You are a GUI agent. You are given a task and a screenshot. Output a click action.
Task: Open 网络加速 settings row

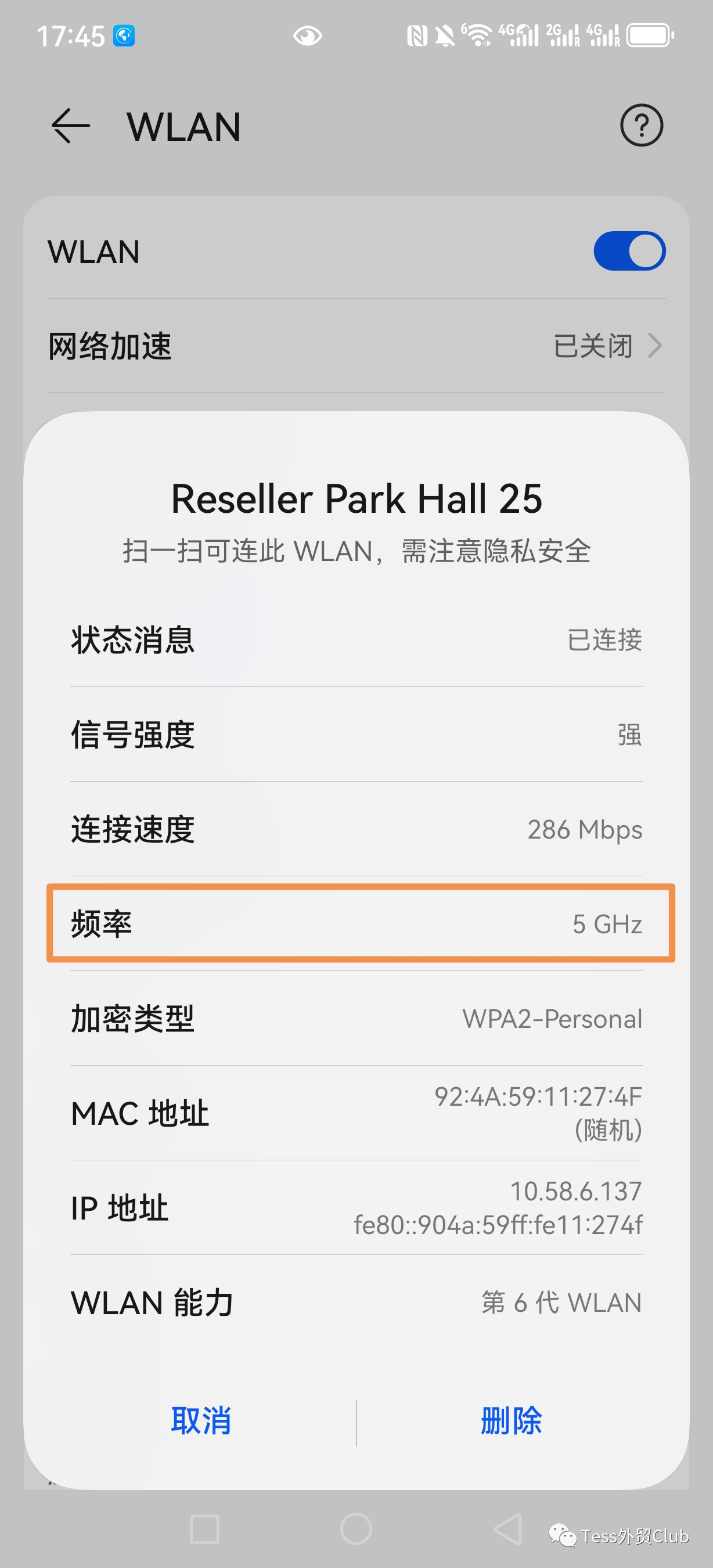356,346
